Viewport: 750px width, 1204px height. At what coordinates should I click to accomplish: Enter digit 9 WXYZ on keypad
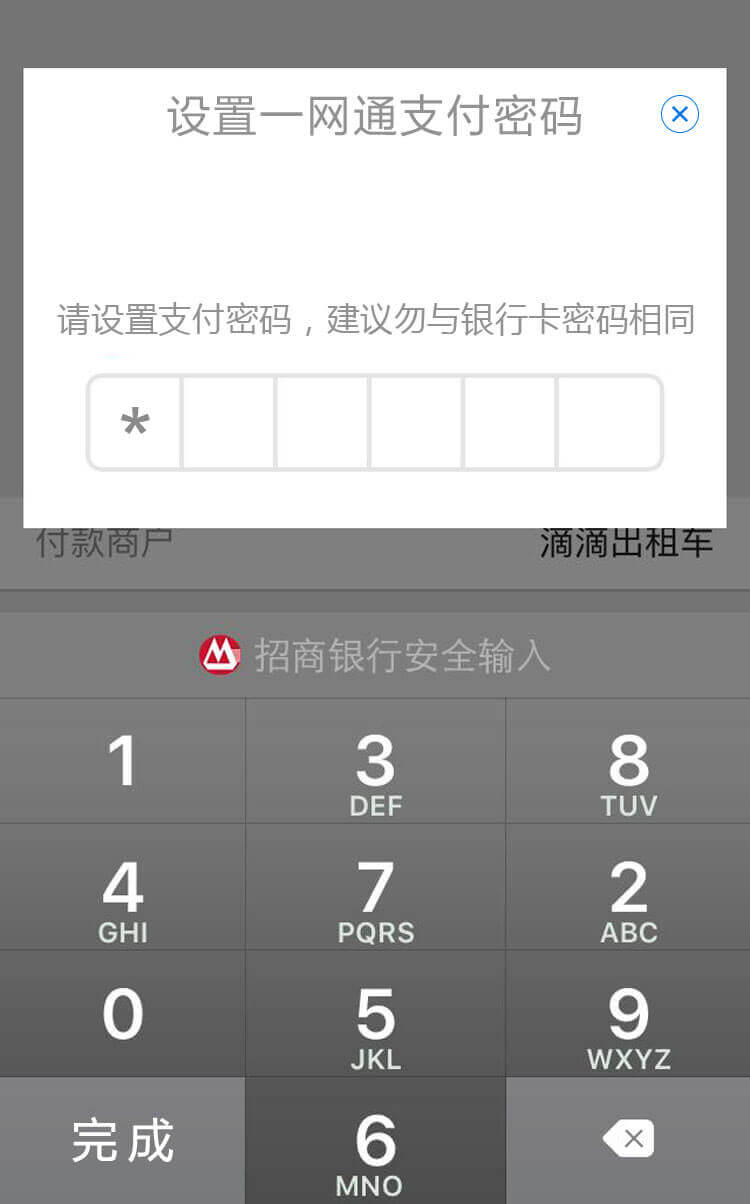628,1014
